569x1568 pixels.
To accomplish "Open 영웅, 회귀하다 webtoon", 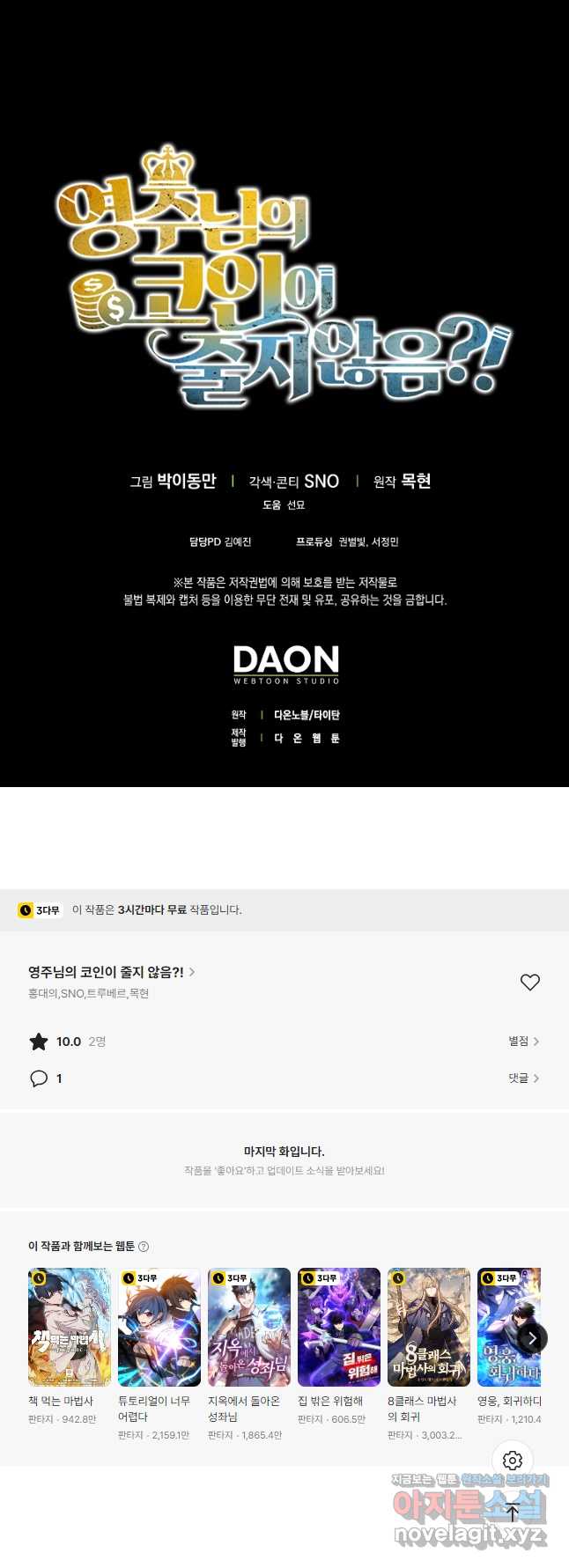I will click(x=507, y=1327).
